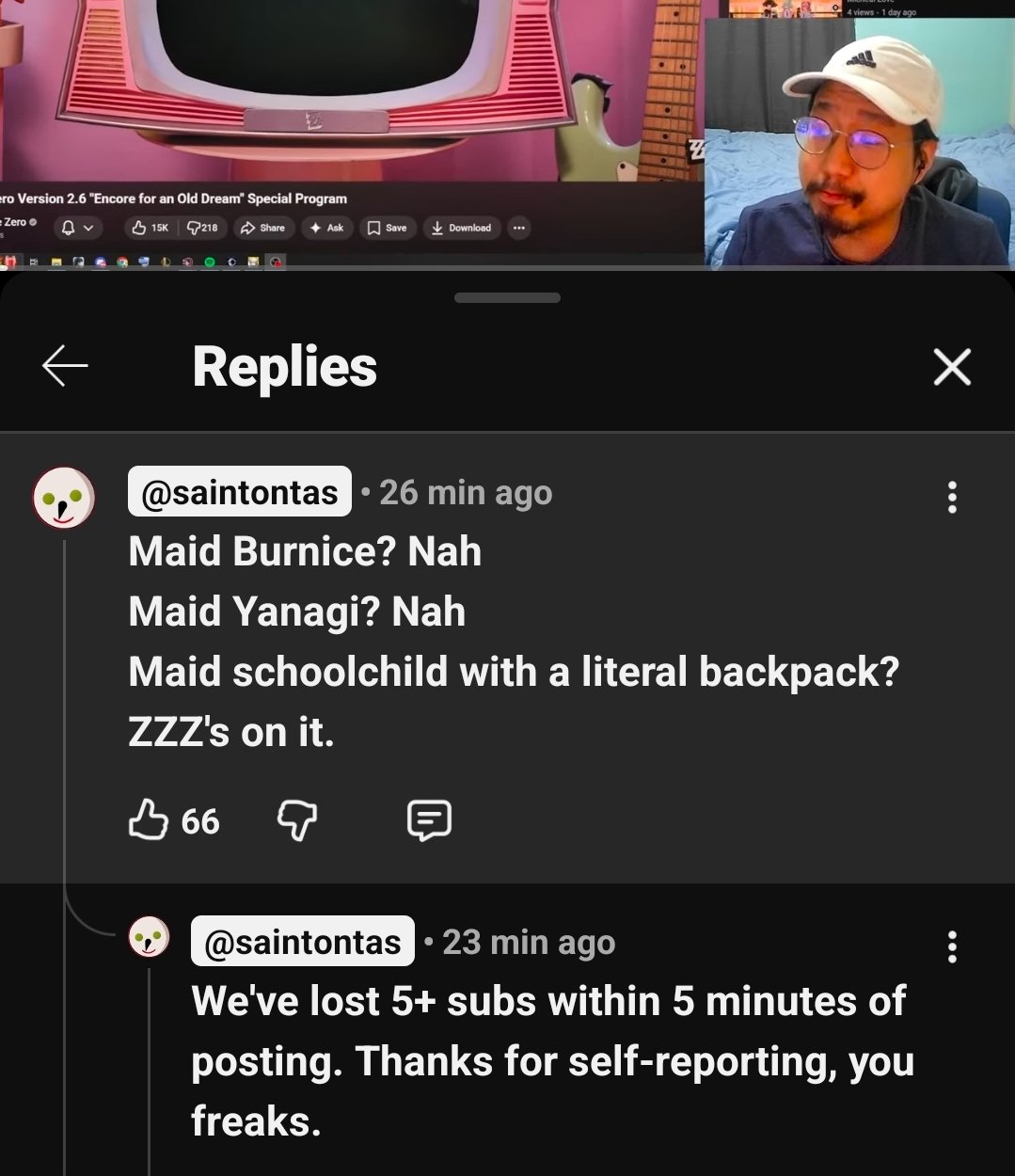1015x1176 pixels.
Task: Close the Replies panel
Action: point(952,367)
